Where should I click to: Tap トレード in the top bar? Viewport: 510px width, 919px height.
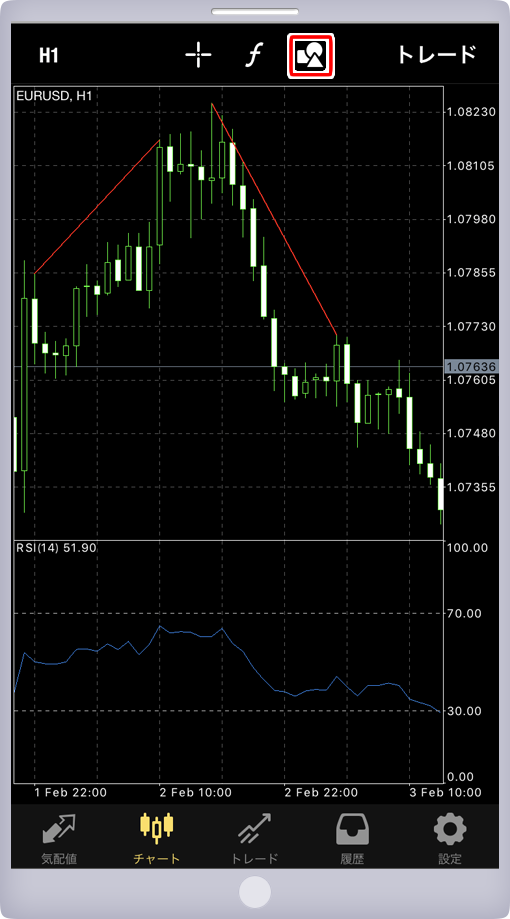436,55
